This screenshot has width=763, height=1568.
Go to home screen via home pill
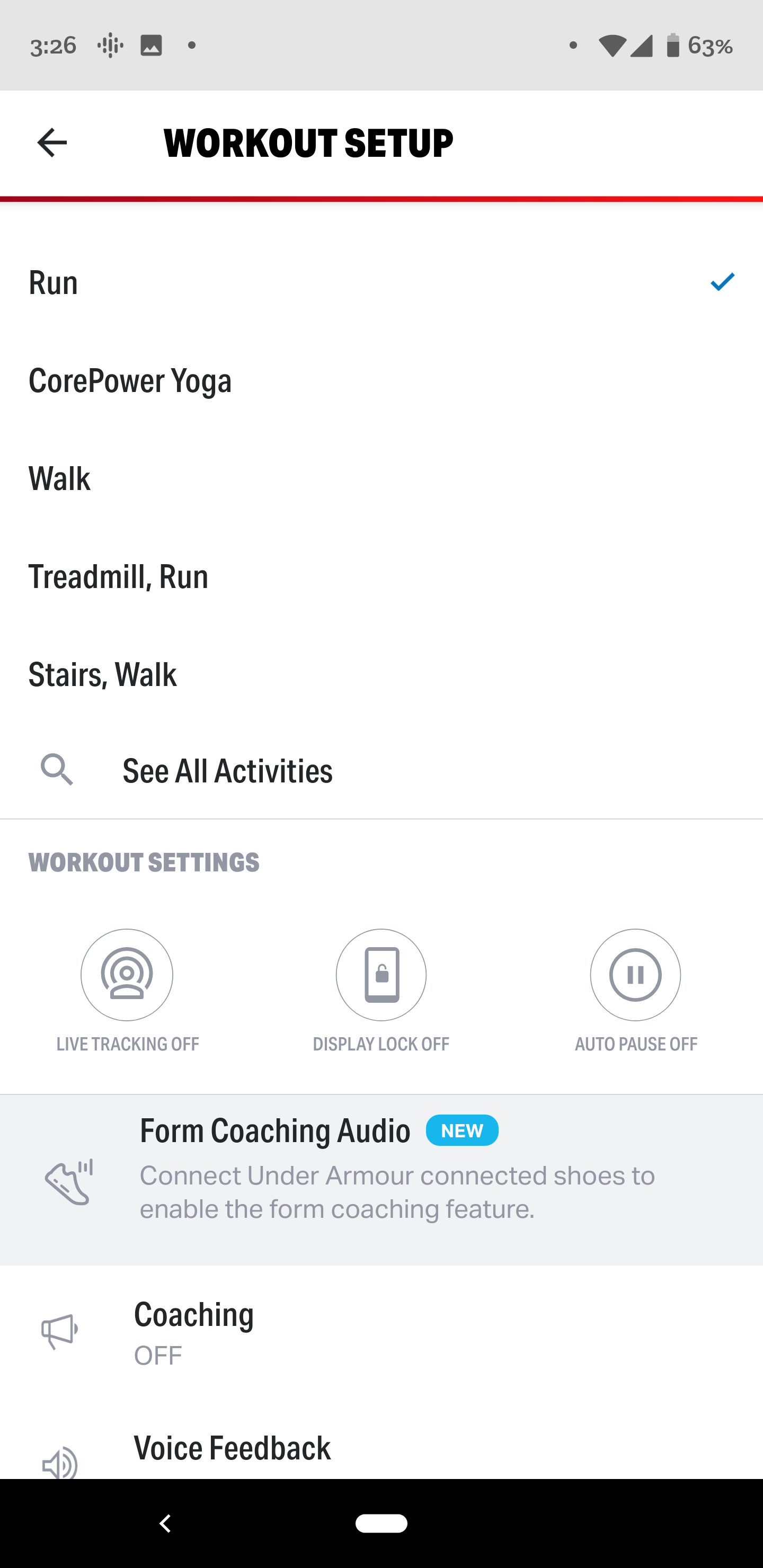pyautogui.click(x=381, y=1524)
